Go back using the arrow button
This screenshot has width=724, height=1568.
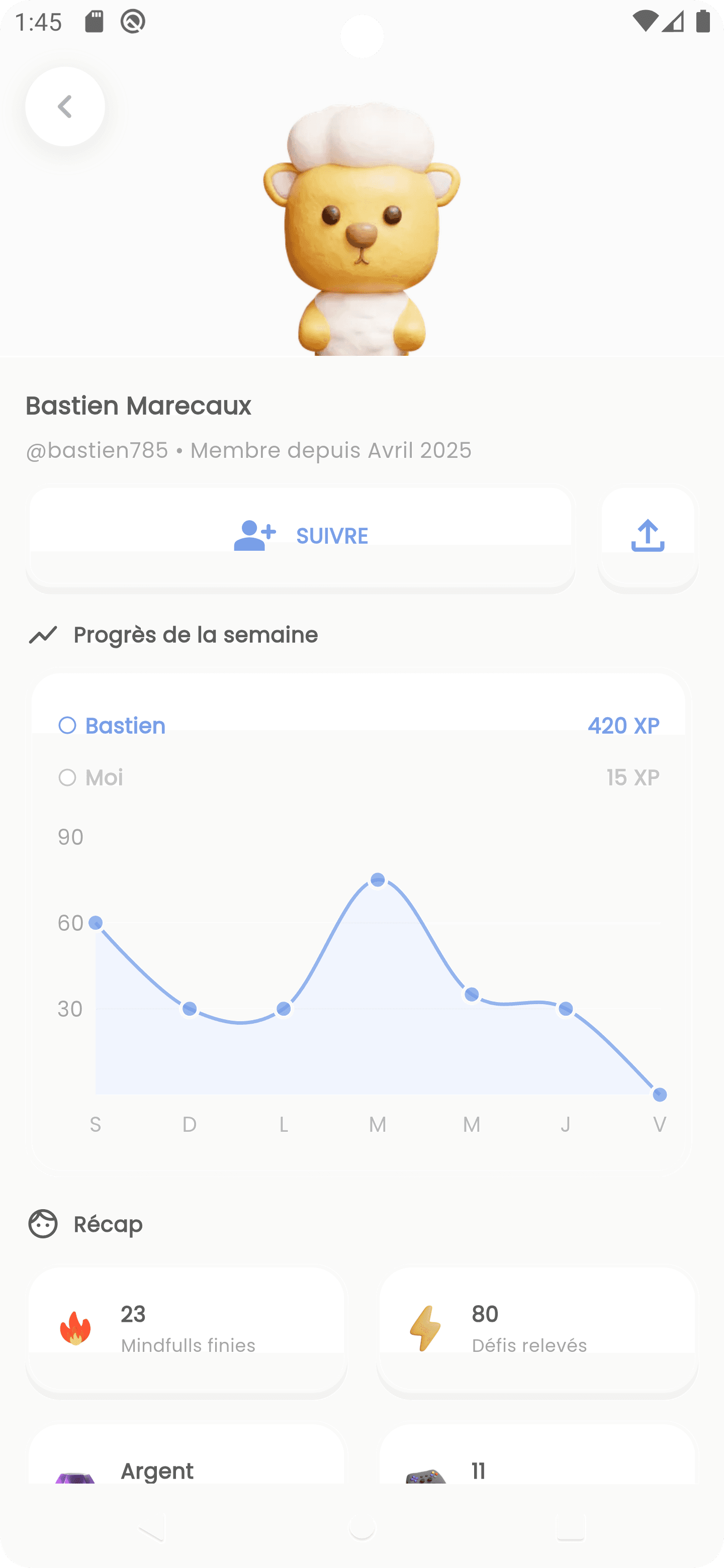[65, 107]
